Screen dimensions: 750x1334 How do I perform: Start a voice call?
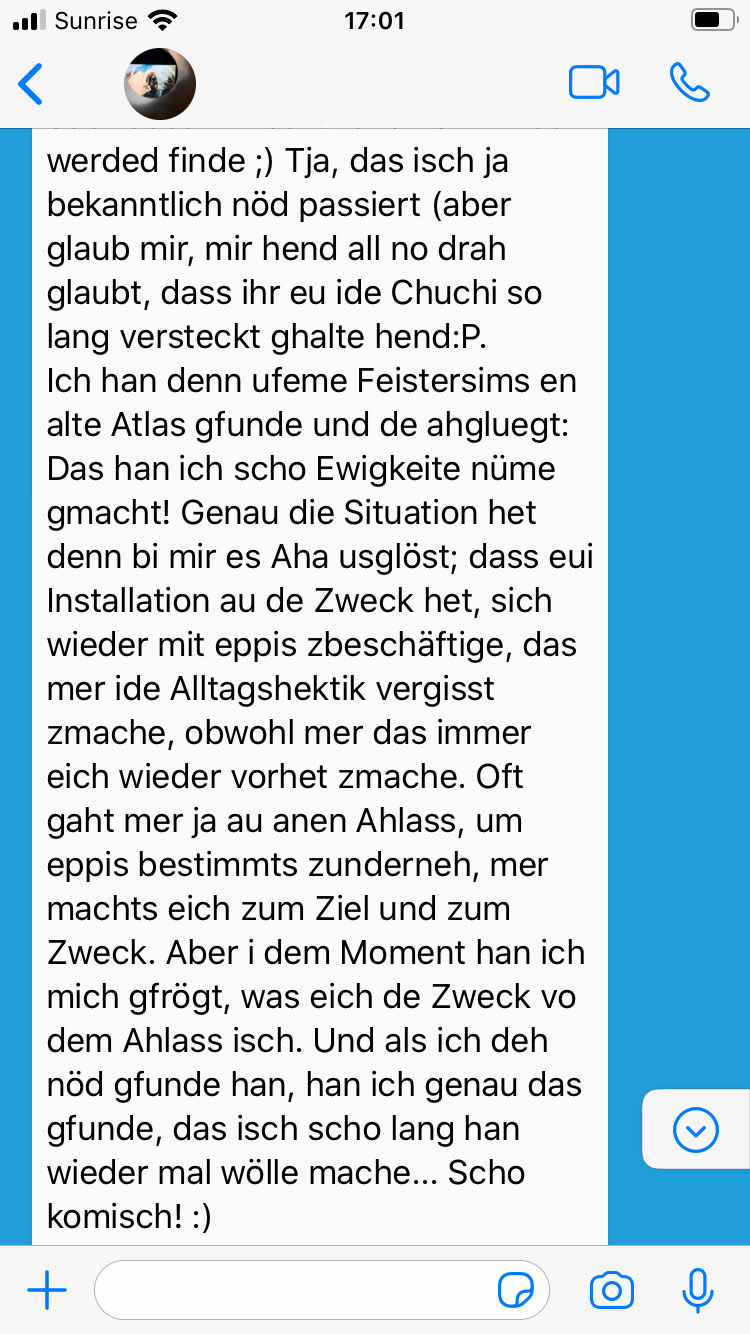pos(690,83)
